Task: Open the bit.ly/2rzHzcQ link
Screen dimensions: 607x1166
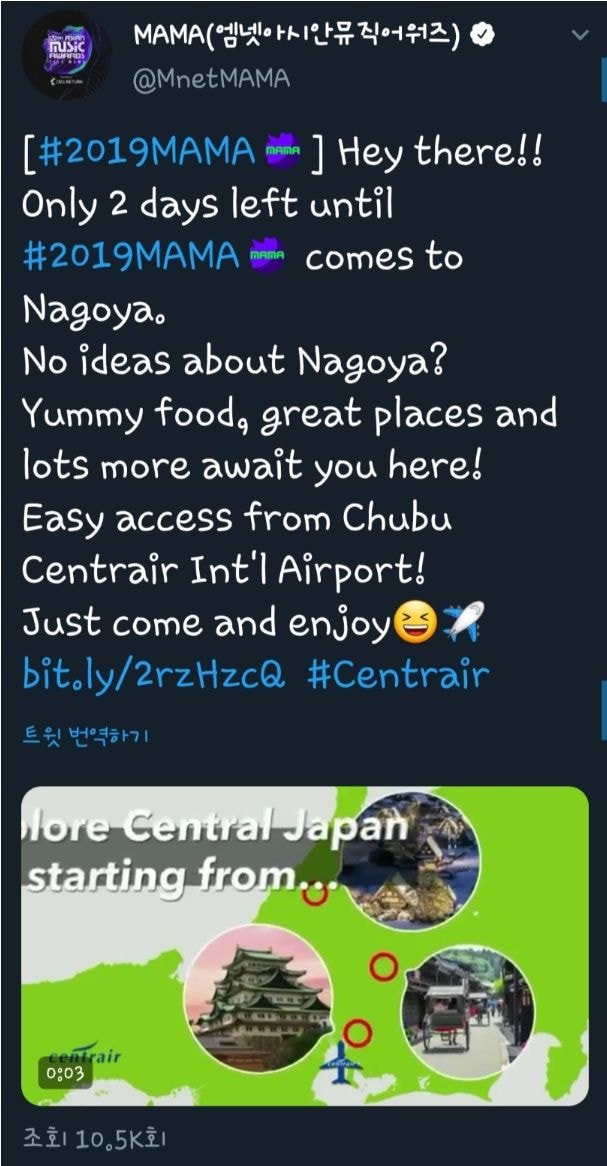Action: point(153,675)
